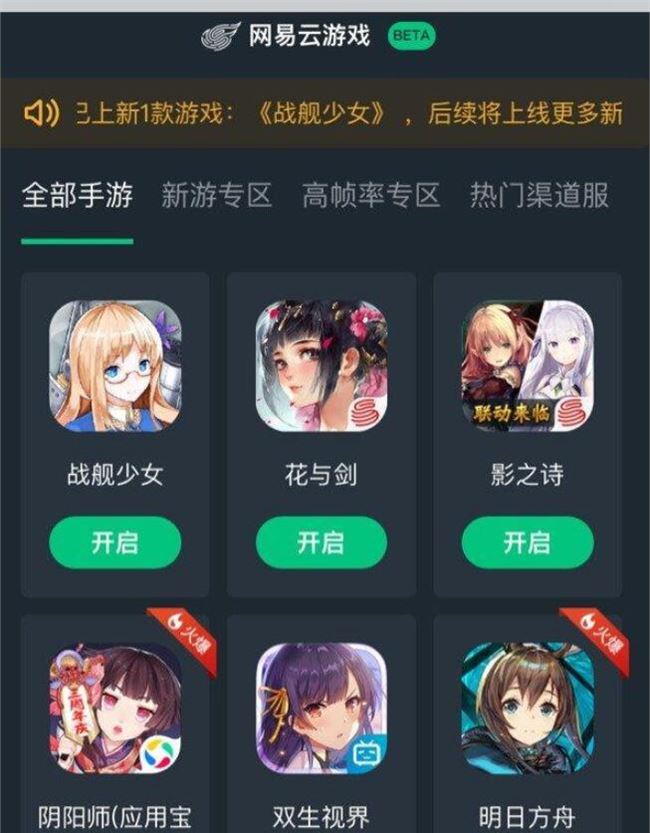650x833 pixels.
Task: Open the 战舰少女 game icon
Action: point(115,366)
